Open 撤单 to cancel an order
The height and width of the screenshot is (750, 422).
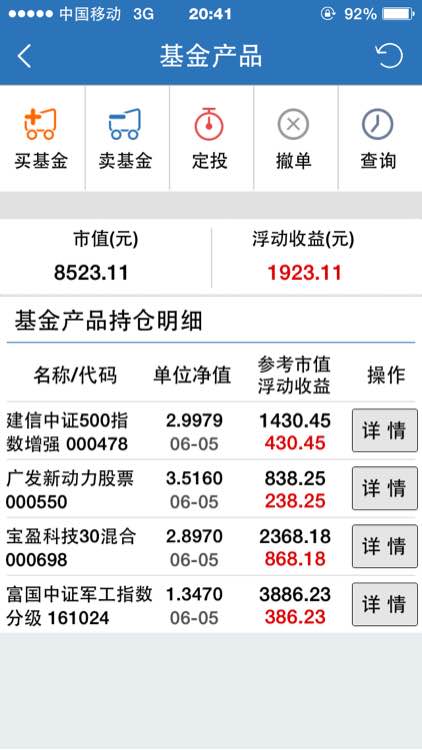coord(294,139)
